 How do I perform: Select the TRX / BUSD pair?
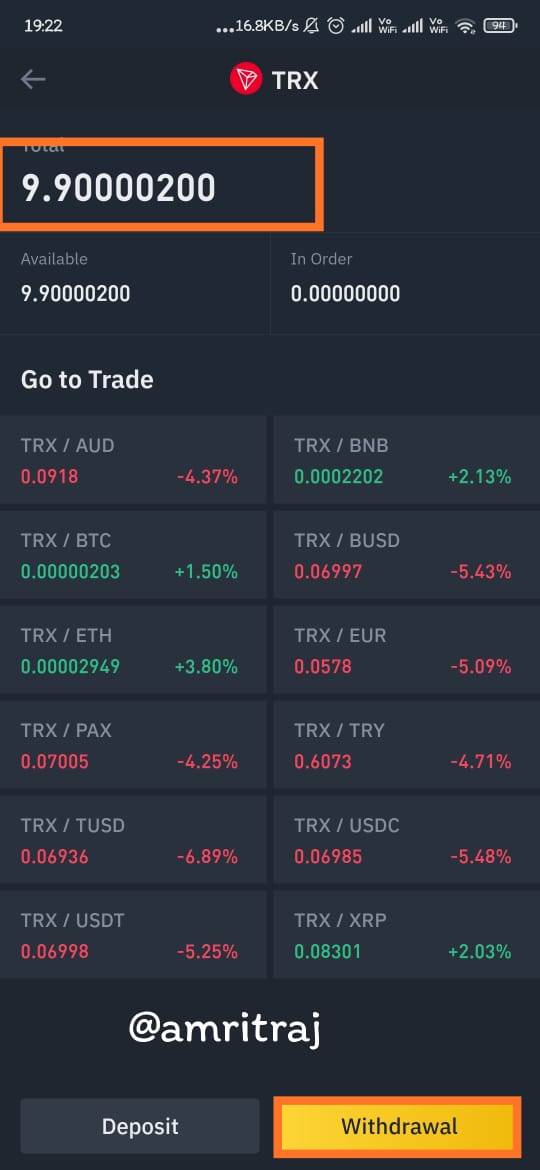(x=406, y=554)
